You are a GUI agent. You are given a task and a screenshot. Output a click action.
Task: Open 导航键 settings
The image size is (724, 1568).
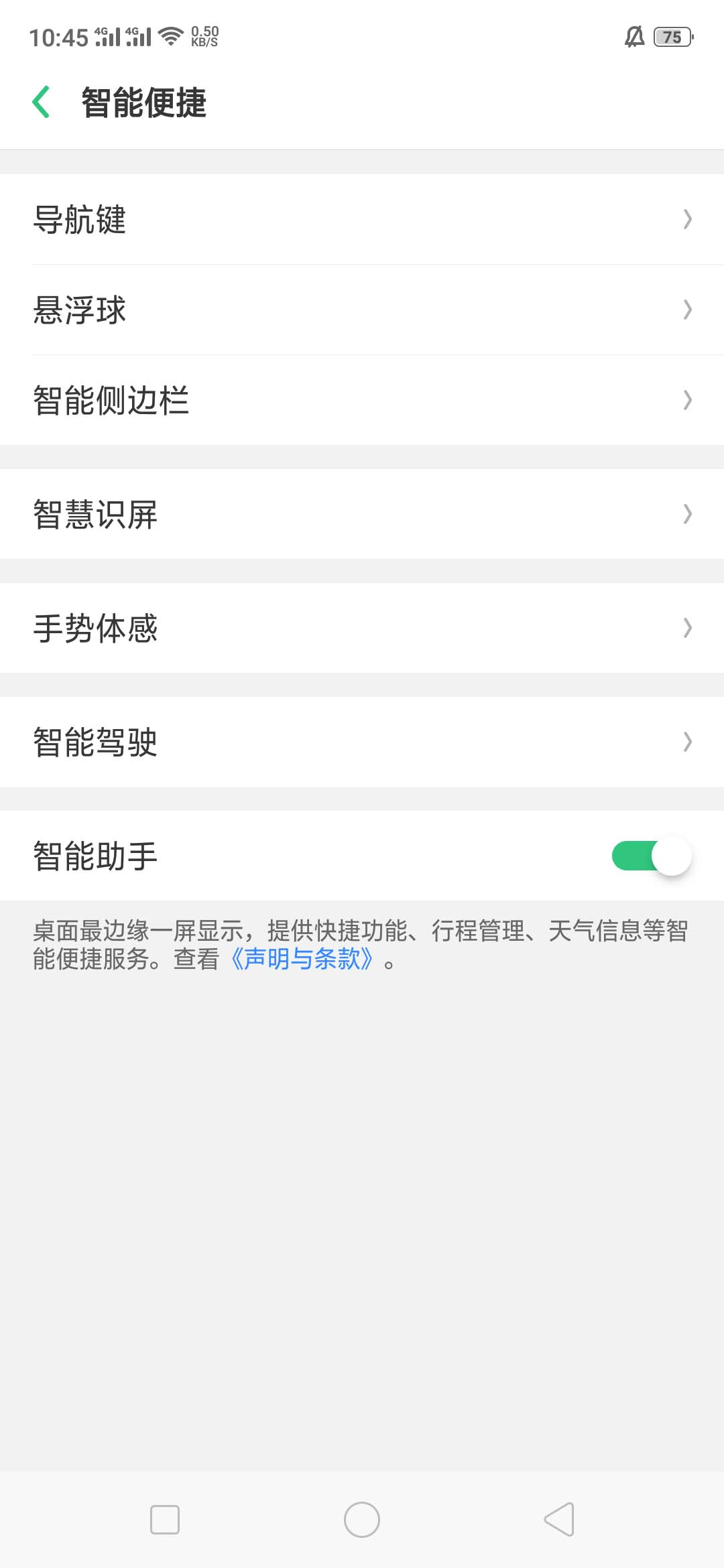362,219
